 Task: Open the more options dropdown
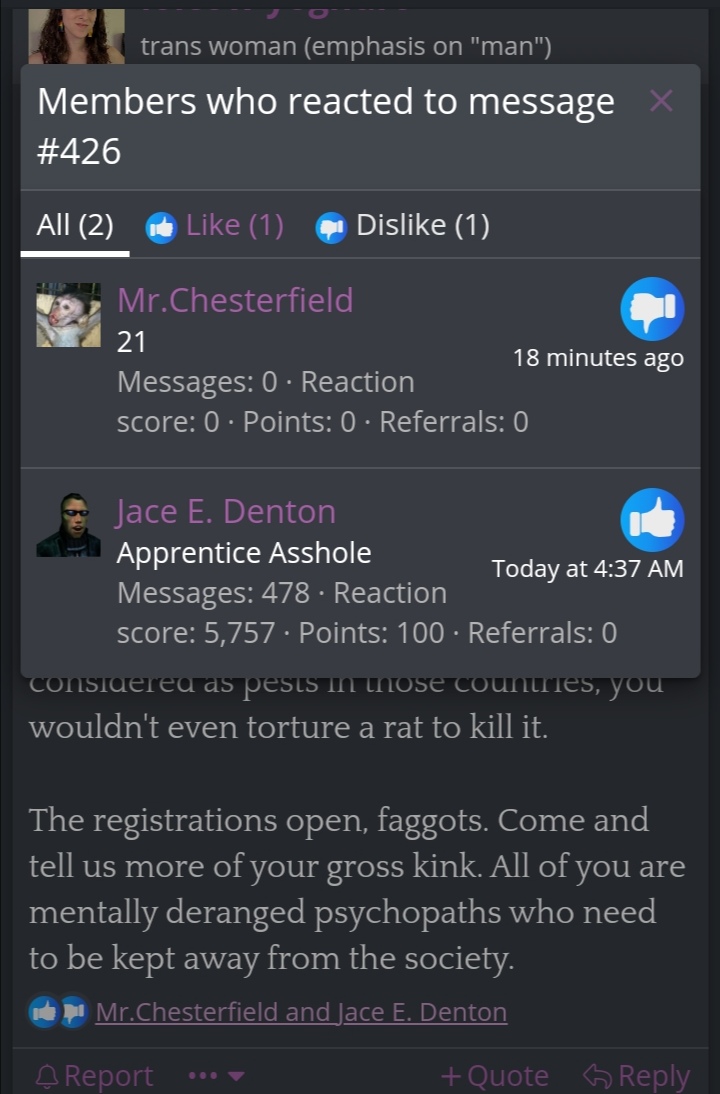(216, 1076)
